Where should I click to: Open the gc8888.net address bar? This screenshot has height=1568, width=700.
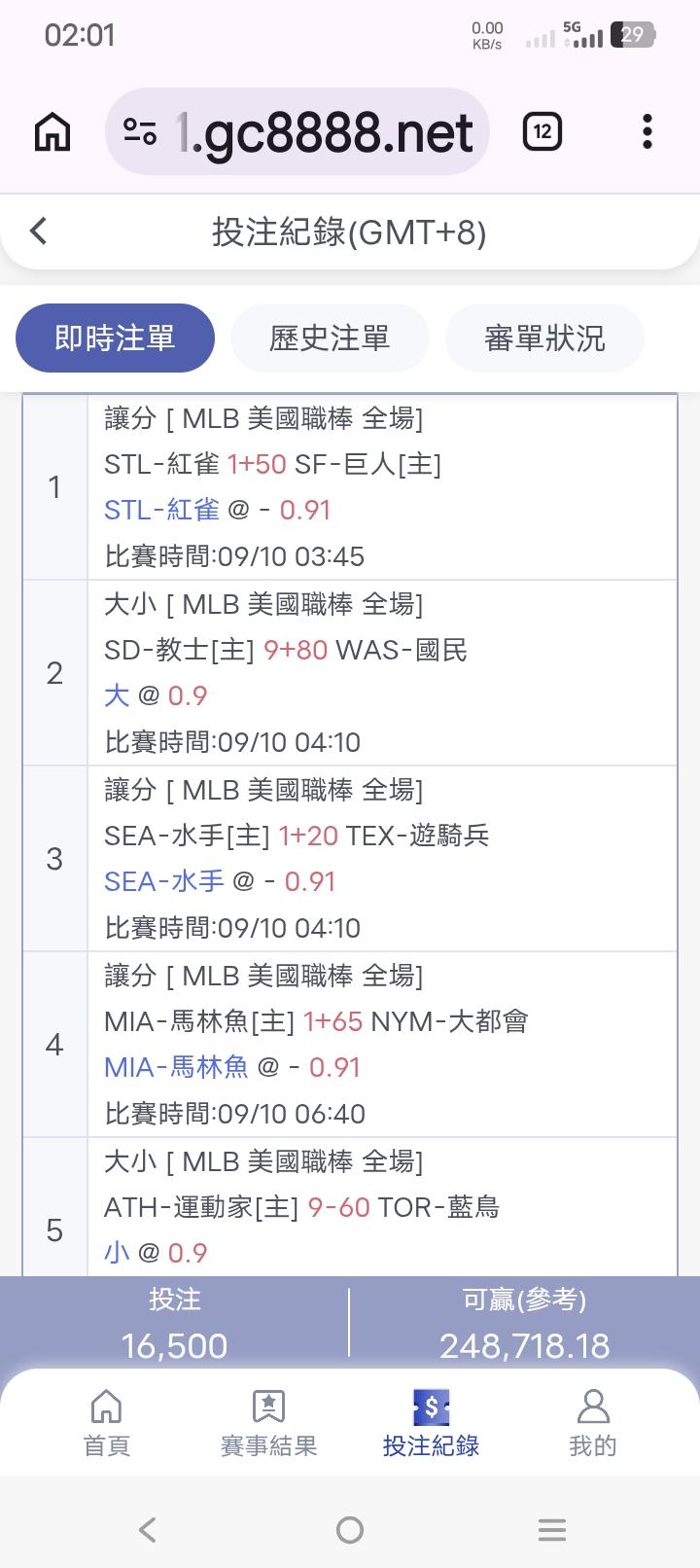click(x=297, y=132)
